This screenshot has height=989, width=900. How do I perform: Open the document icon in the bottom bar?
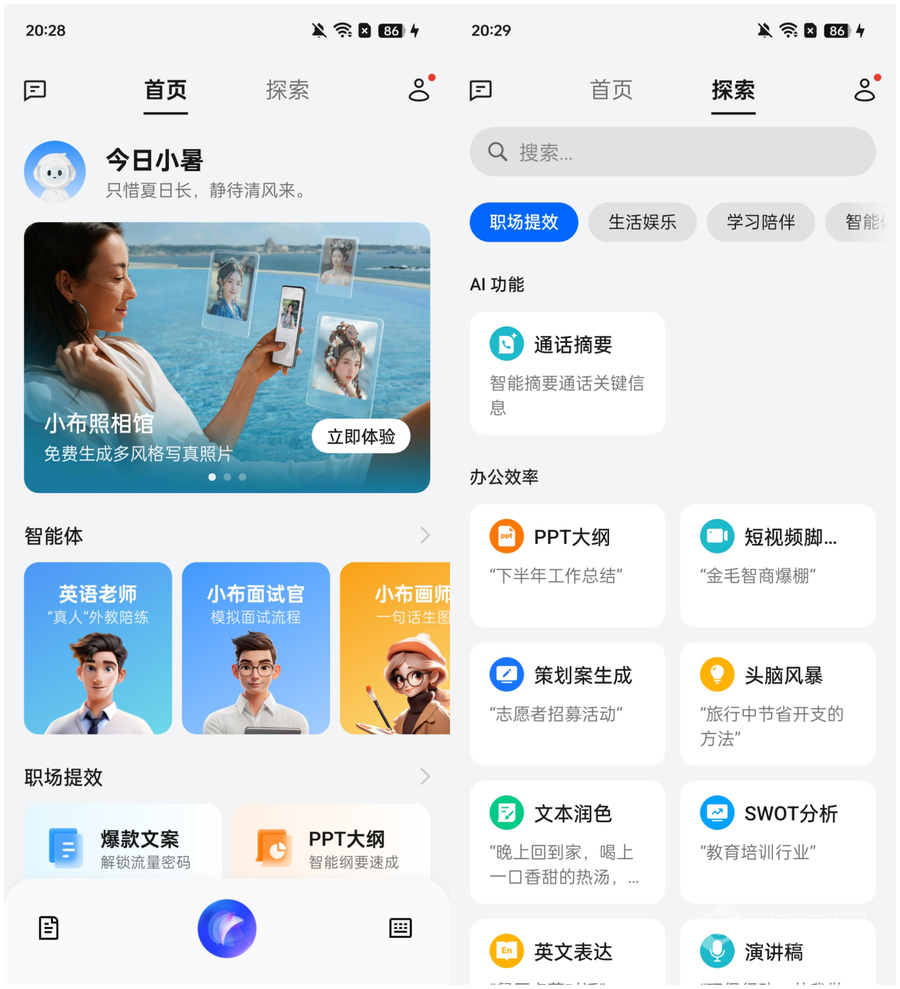point(49,928)
